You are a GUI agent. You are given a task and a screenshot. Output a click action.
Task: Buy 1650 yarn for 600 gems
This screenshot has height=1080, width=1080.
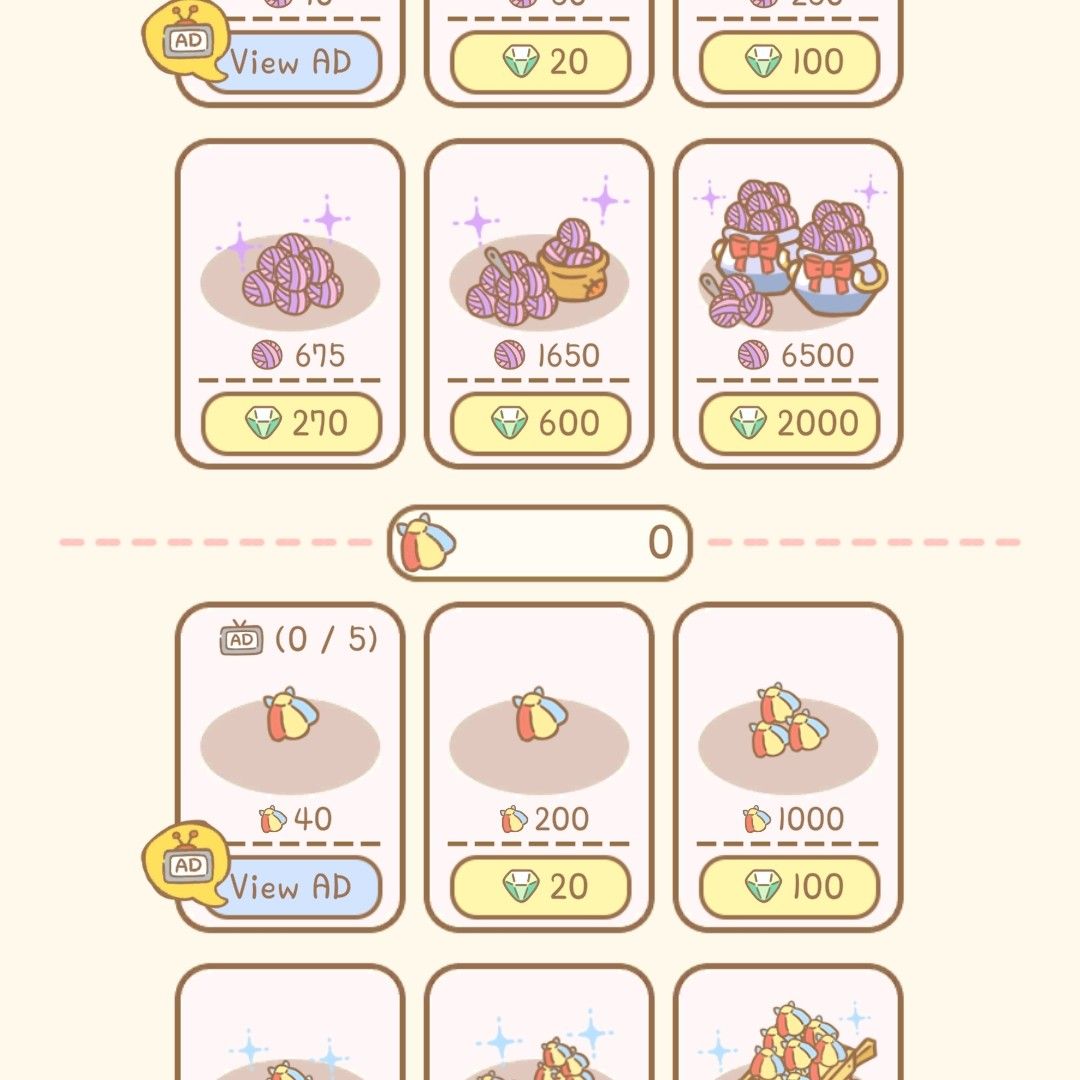tap(540, 424)
